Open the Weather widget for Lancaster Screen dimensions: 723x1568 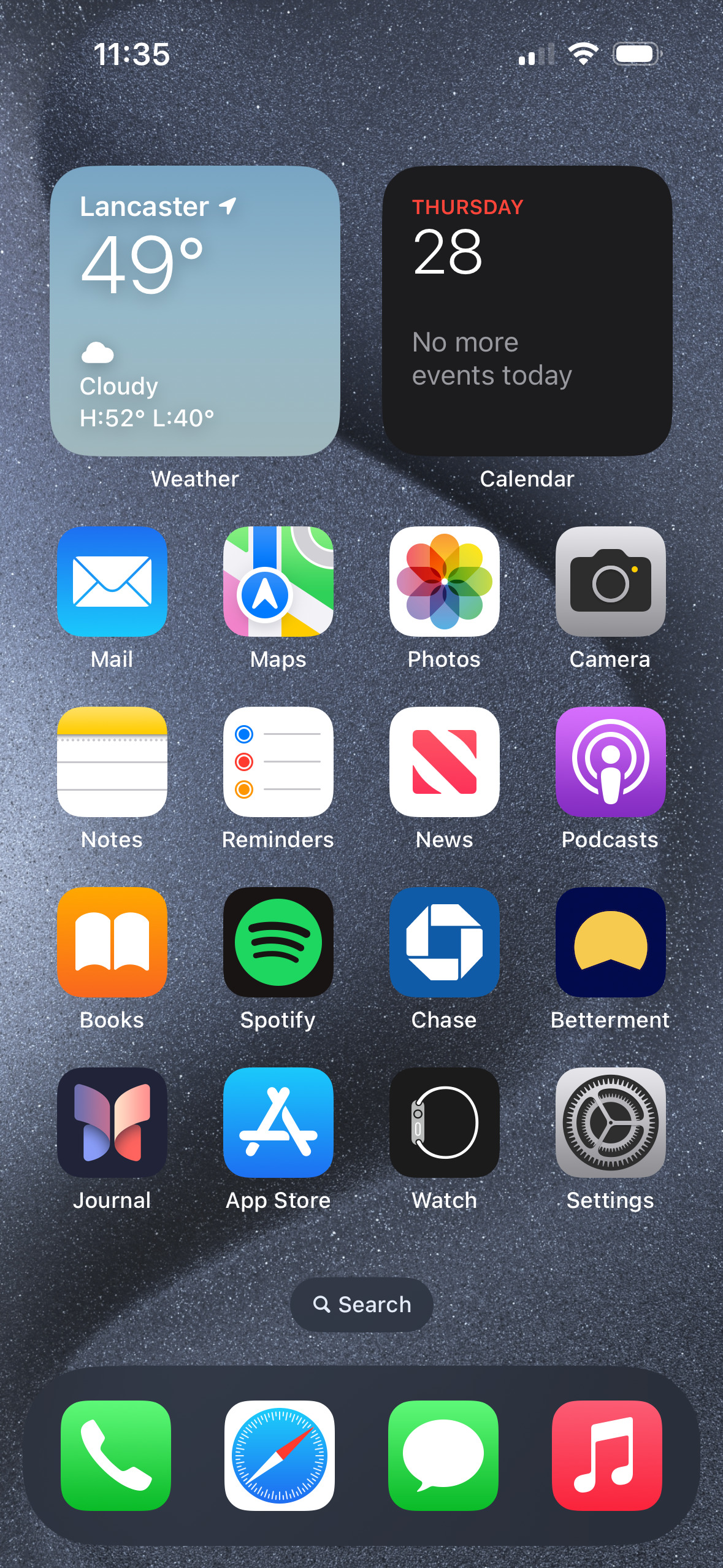195,311
